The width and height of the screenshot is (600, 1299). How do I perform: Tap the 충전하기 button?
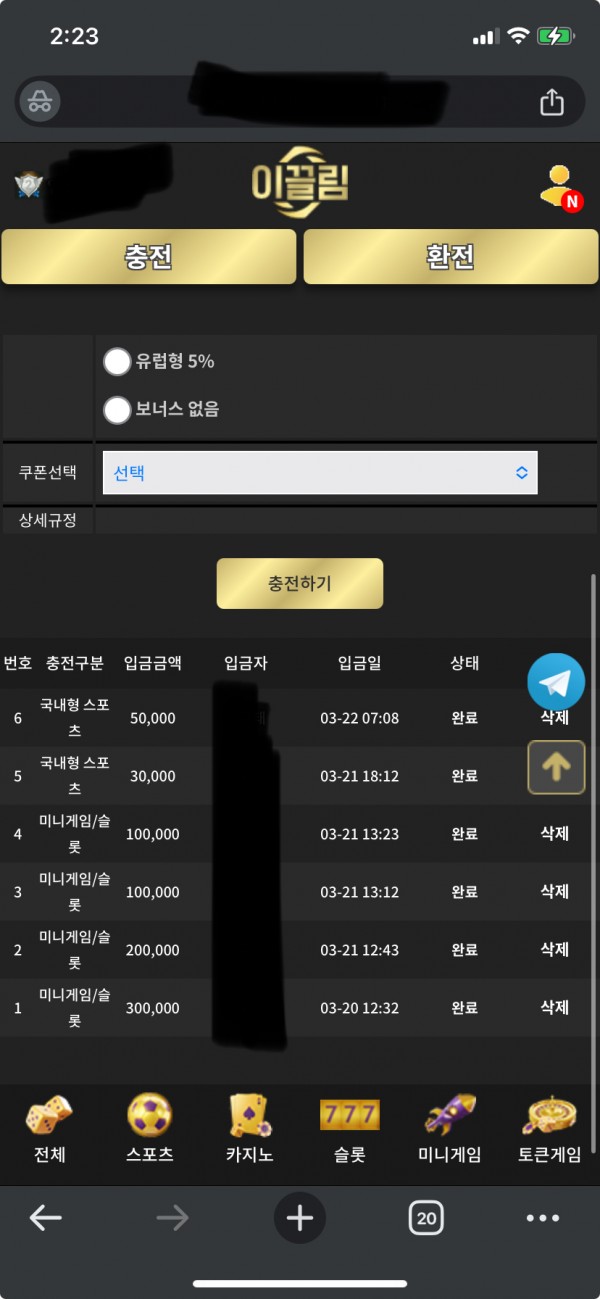tap(299, 584)
